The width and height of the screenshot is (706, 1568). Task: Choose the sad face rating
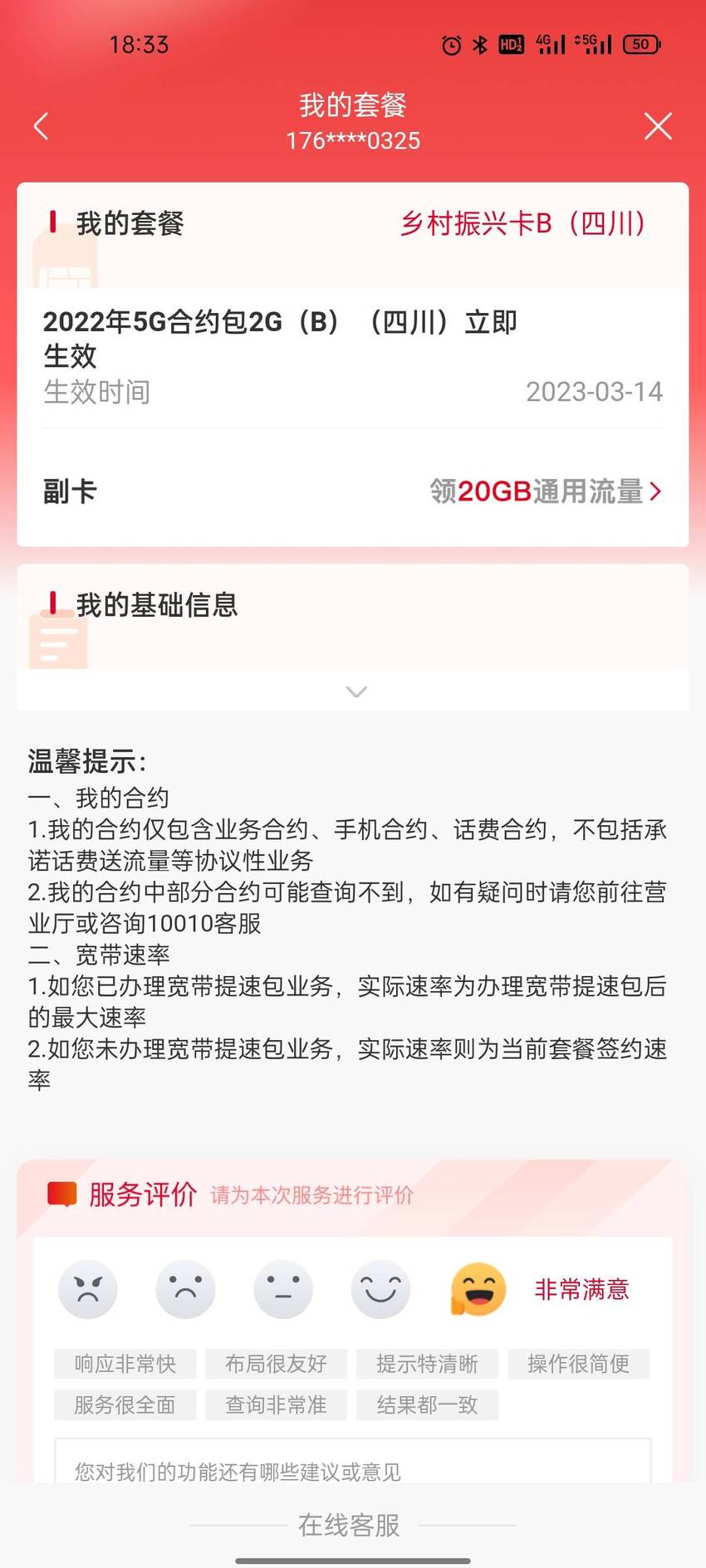pos(185,1289)
